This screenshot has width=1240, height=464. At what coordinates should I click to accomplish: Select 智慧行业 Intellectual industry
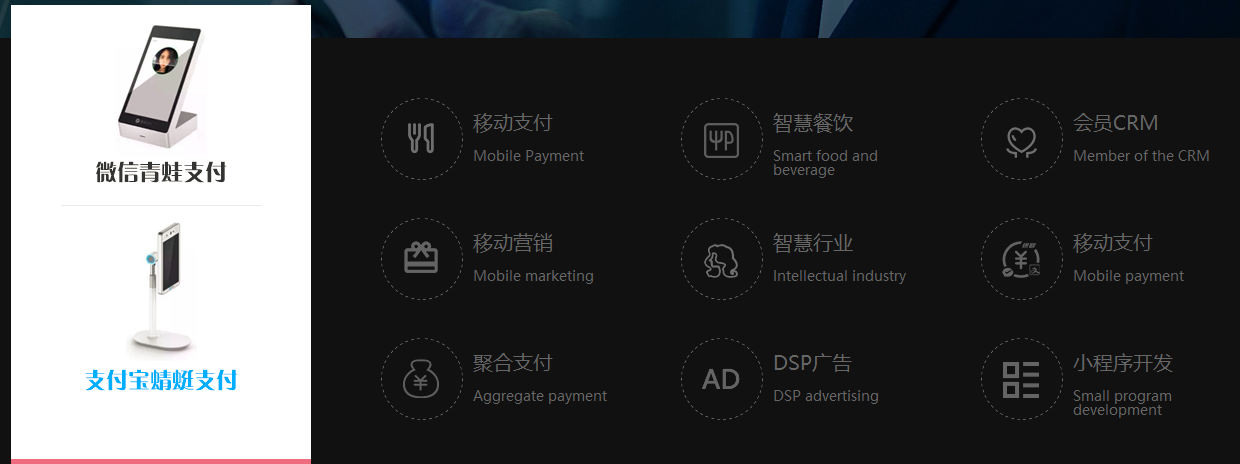[x=812, y=244]
